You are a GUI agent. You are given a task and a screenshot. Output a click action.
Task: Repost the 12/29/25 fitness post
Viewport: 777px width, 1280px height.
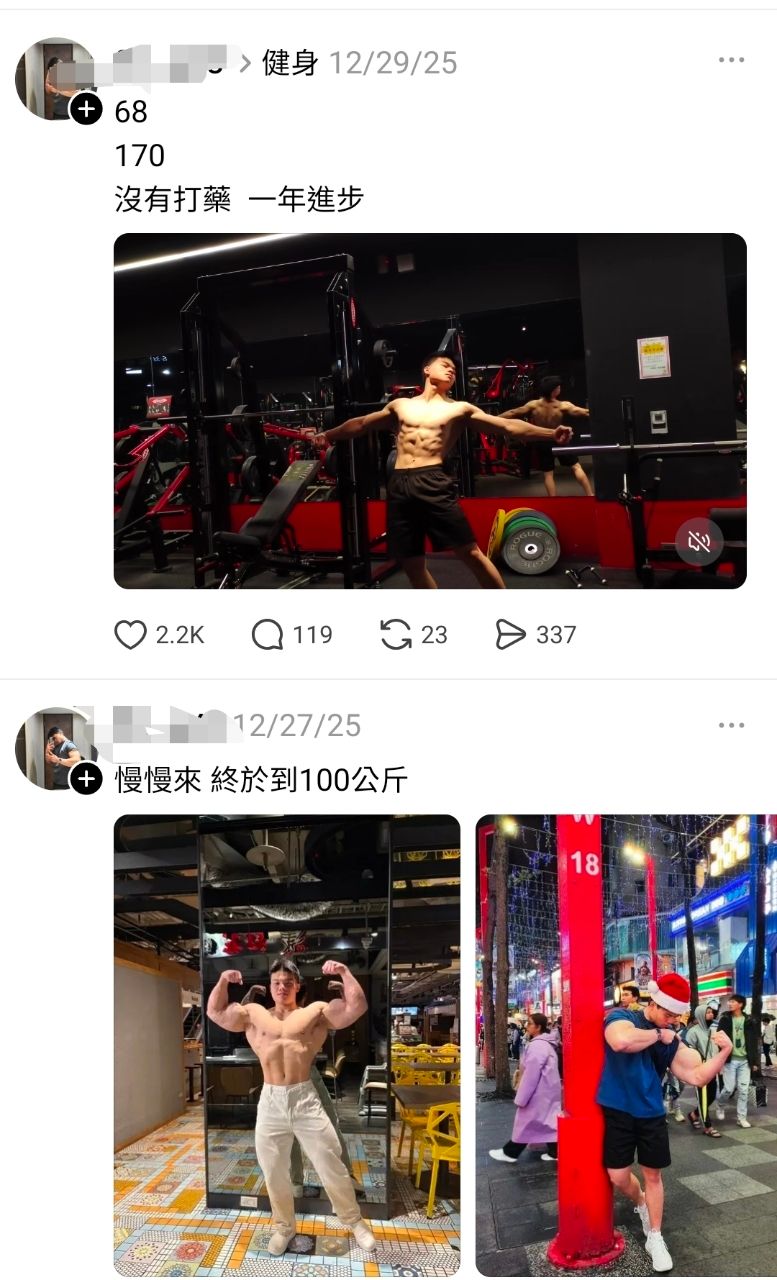[x=396, y=635]
